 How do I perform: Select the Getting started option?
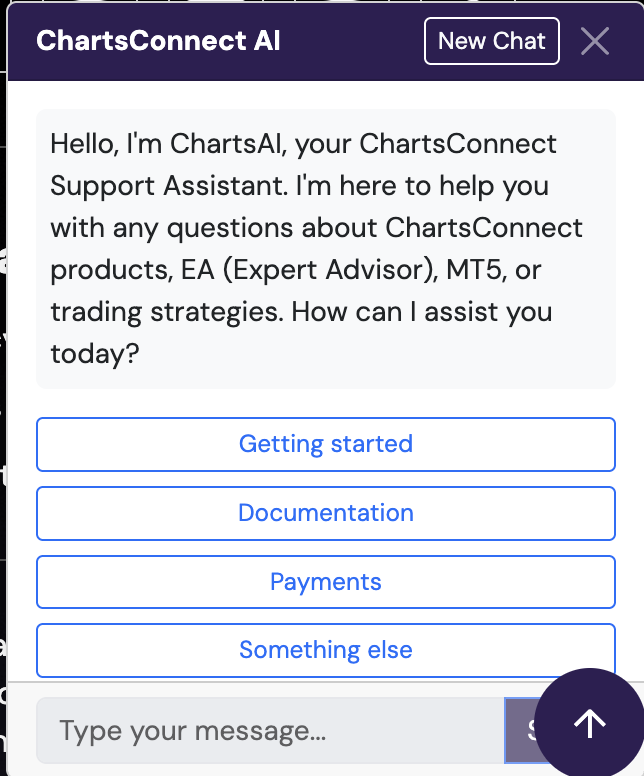pyautogui.click(x=325, y=444)
